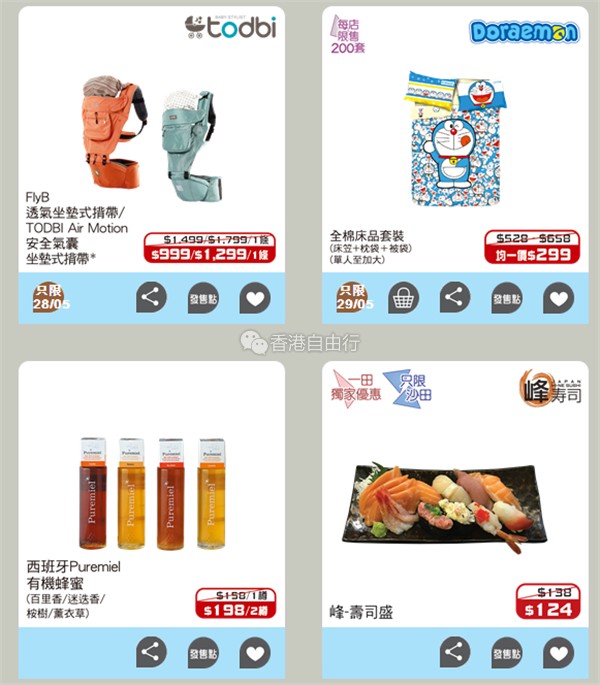Share the Doraemon 全棉床品套裝 deal
Screen dimensions: 600x685
pyautogui.click(x=454, y=298)
